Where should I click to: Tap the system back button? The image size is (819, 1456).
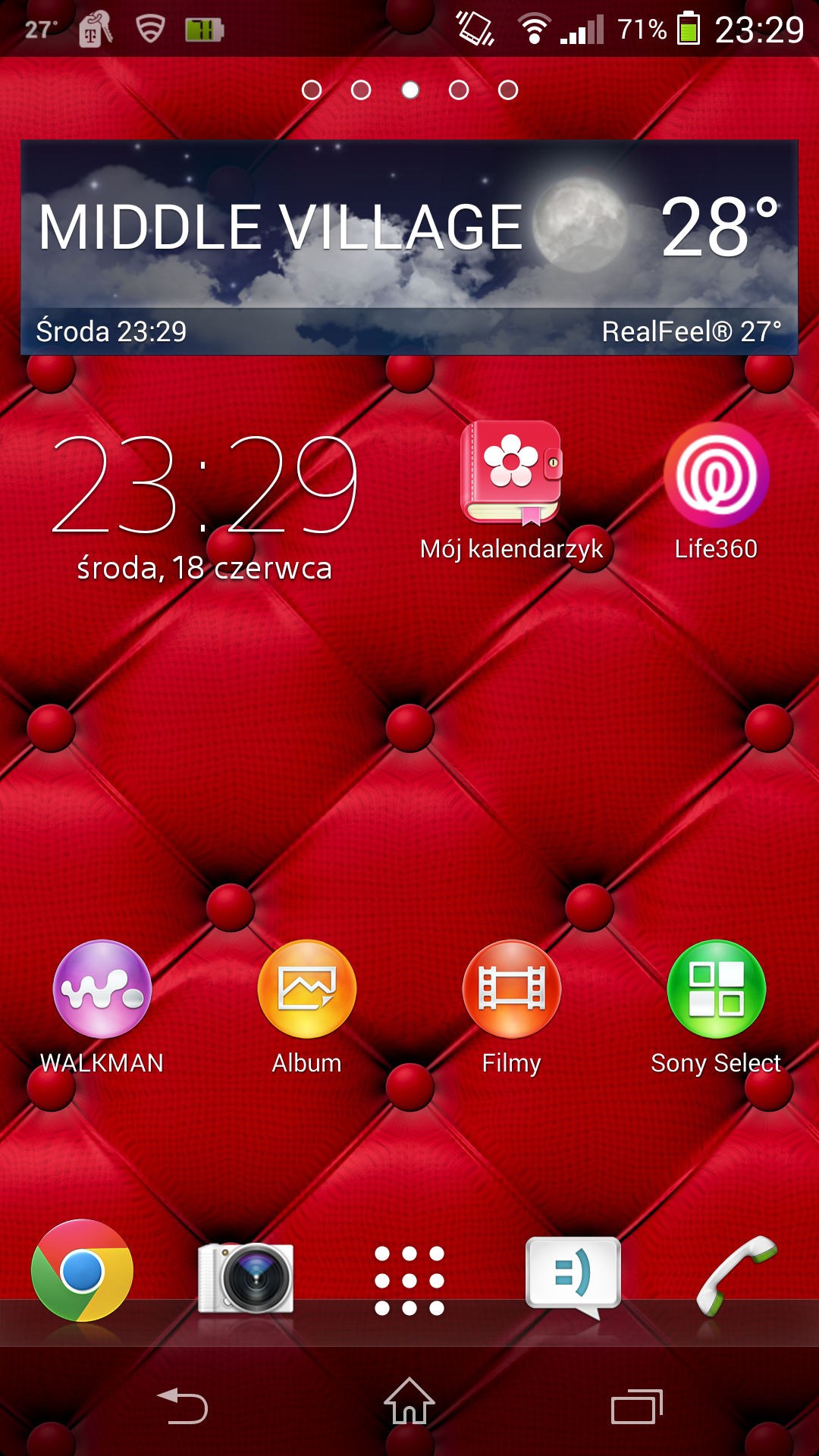(182, 1405)
